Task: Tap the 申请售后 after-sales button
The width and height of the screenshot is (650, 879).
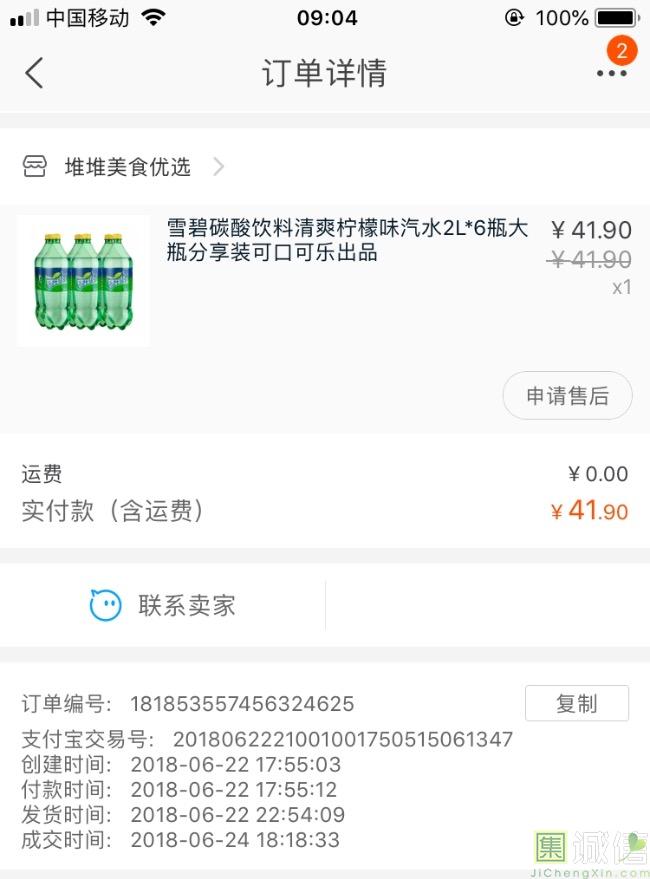Action: pos(567,396)
